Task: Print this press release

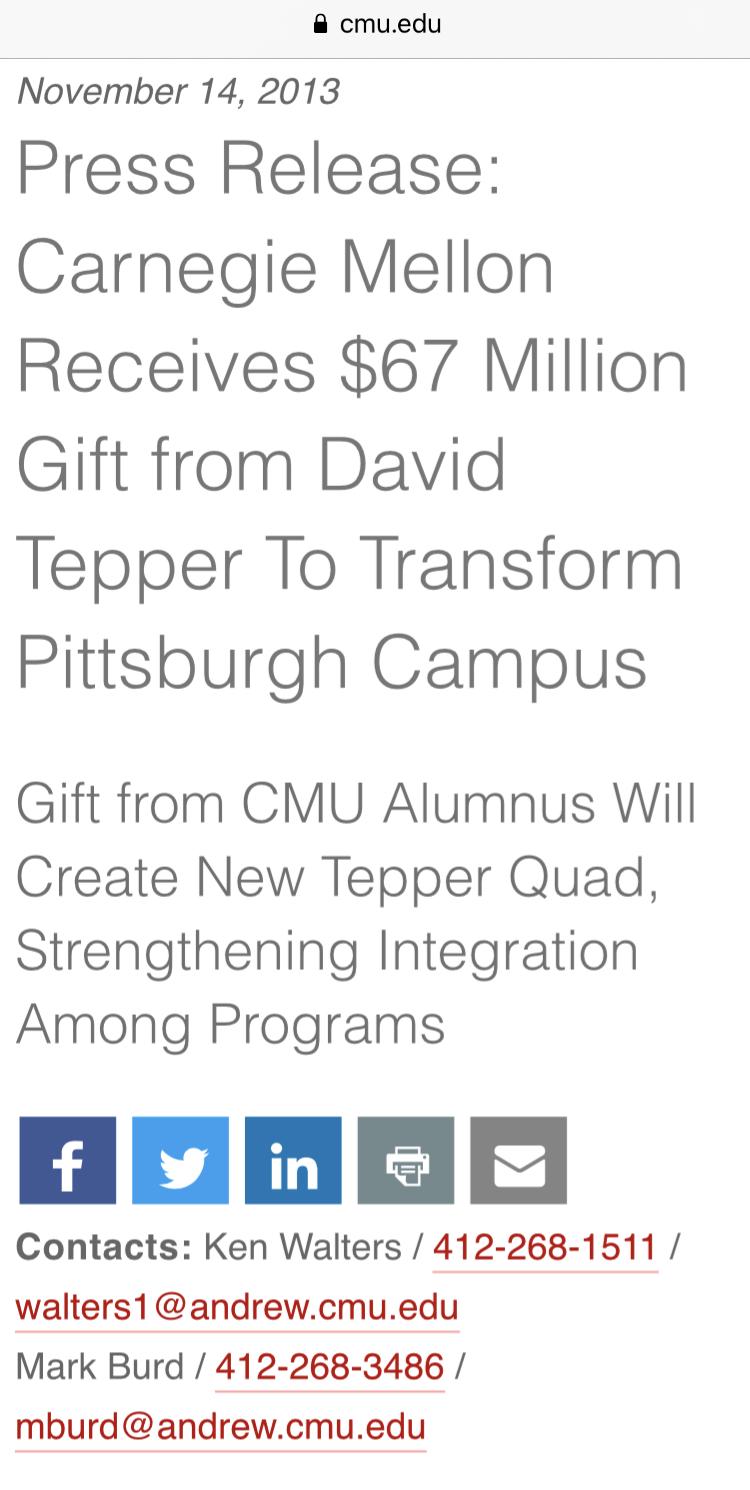Action: (406, 1160)
